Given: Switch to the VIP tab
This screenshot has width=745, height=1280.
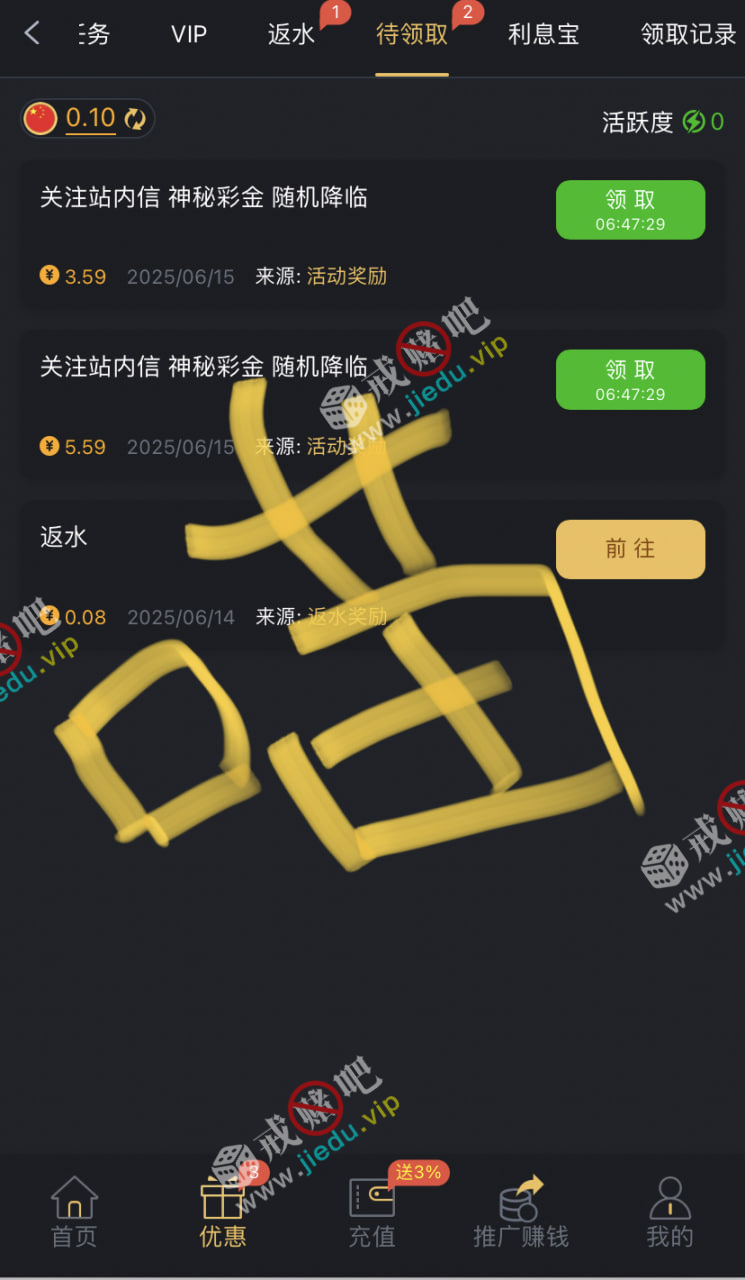Looking at the screenshot, I should click(189, 35).
